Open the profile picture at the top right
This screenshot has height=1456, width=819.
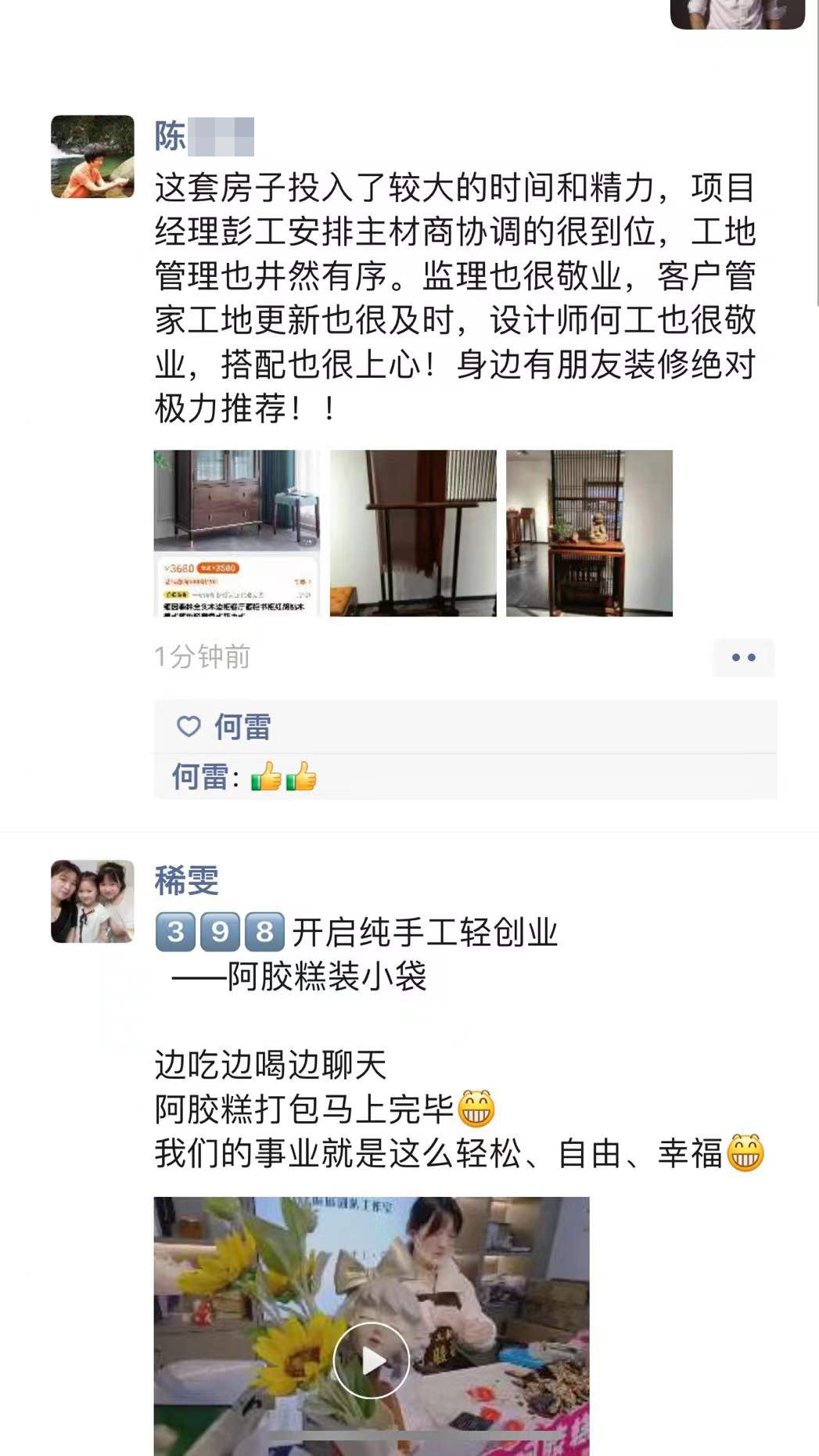pyautogui.click(x=737, y=13)
